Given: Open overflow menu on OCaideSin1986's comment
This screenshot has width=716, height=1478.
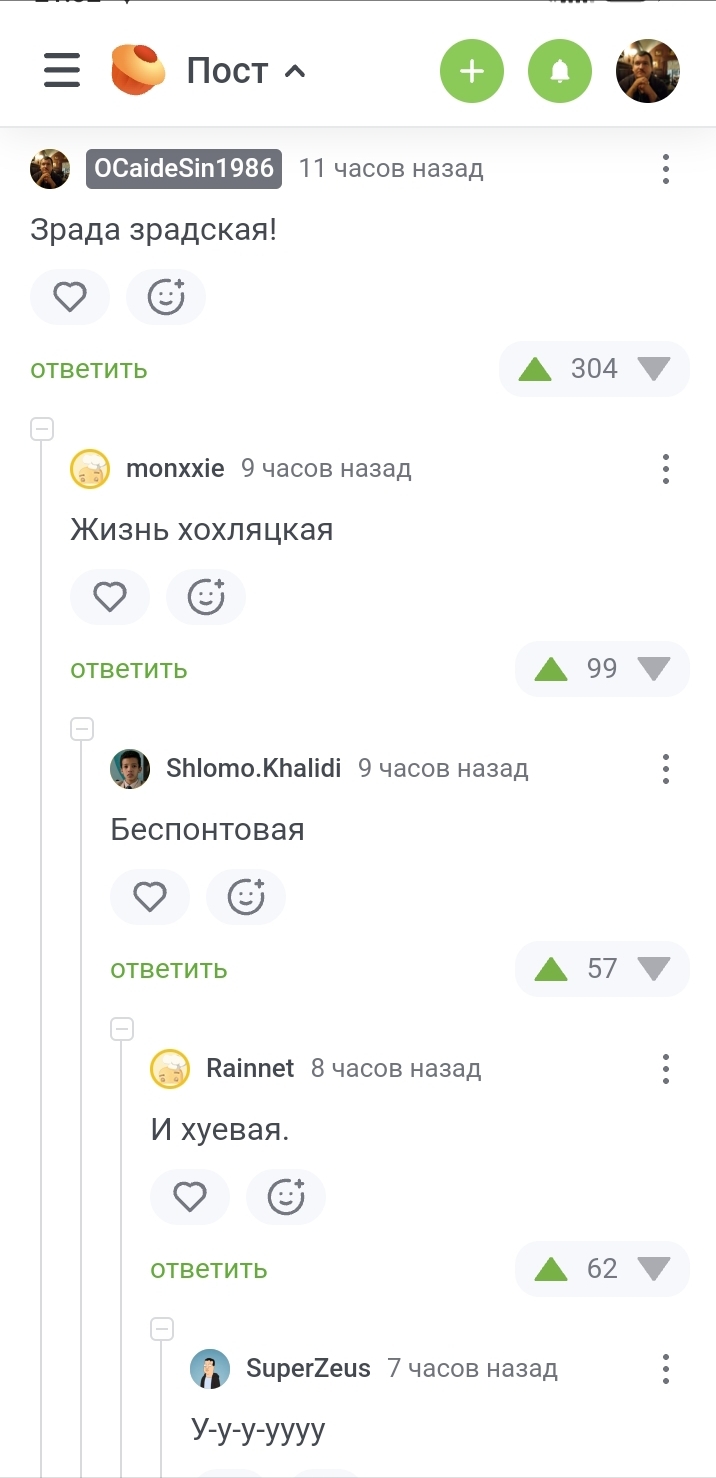Looking at the screenshot, I should (x=665, y=169).
